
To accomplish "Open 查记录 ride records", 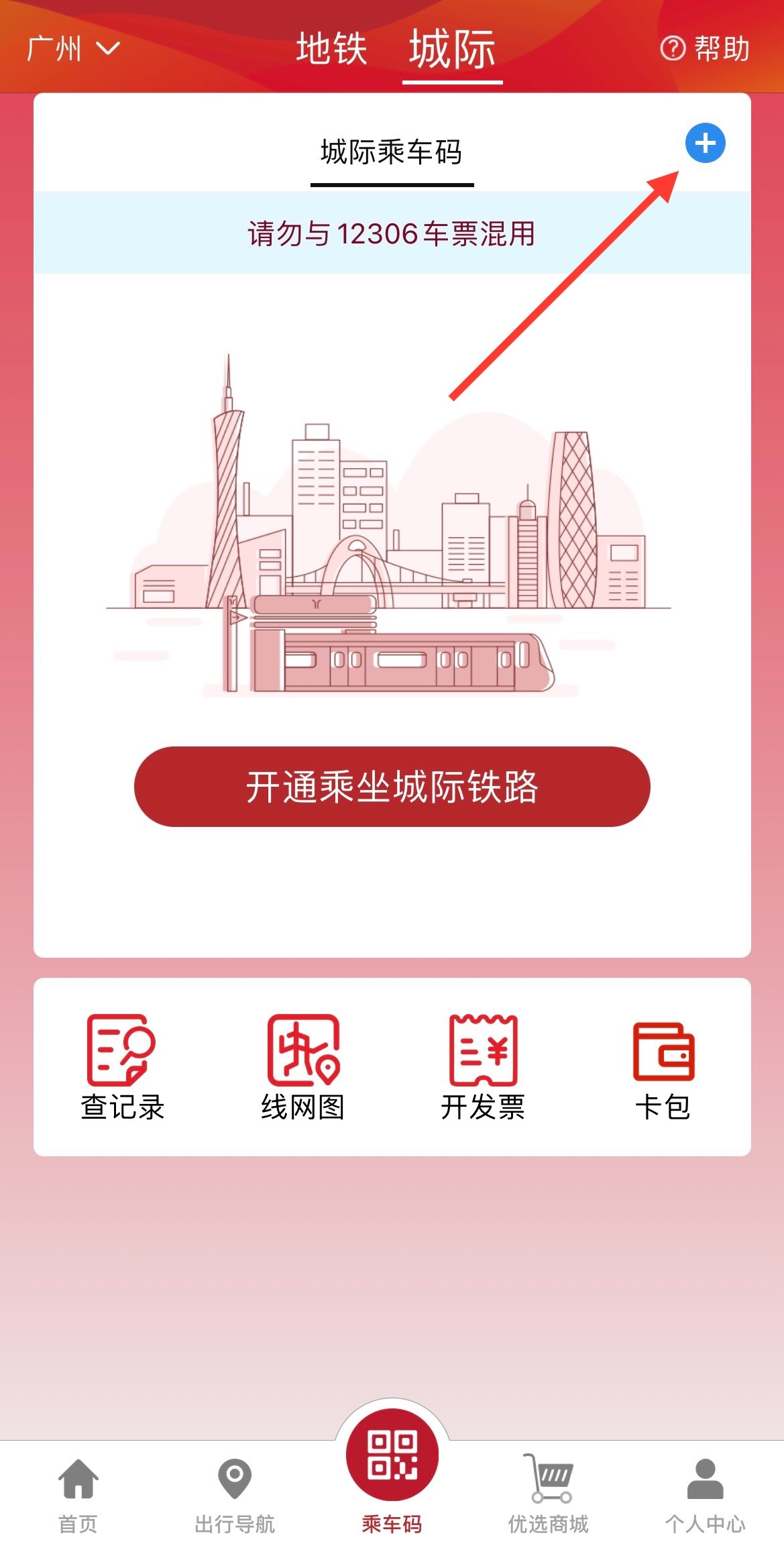I will pyautogui.click(x=122, y=1067).
